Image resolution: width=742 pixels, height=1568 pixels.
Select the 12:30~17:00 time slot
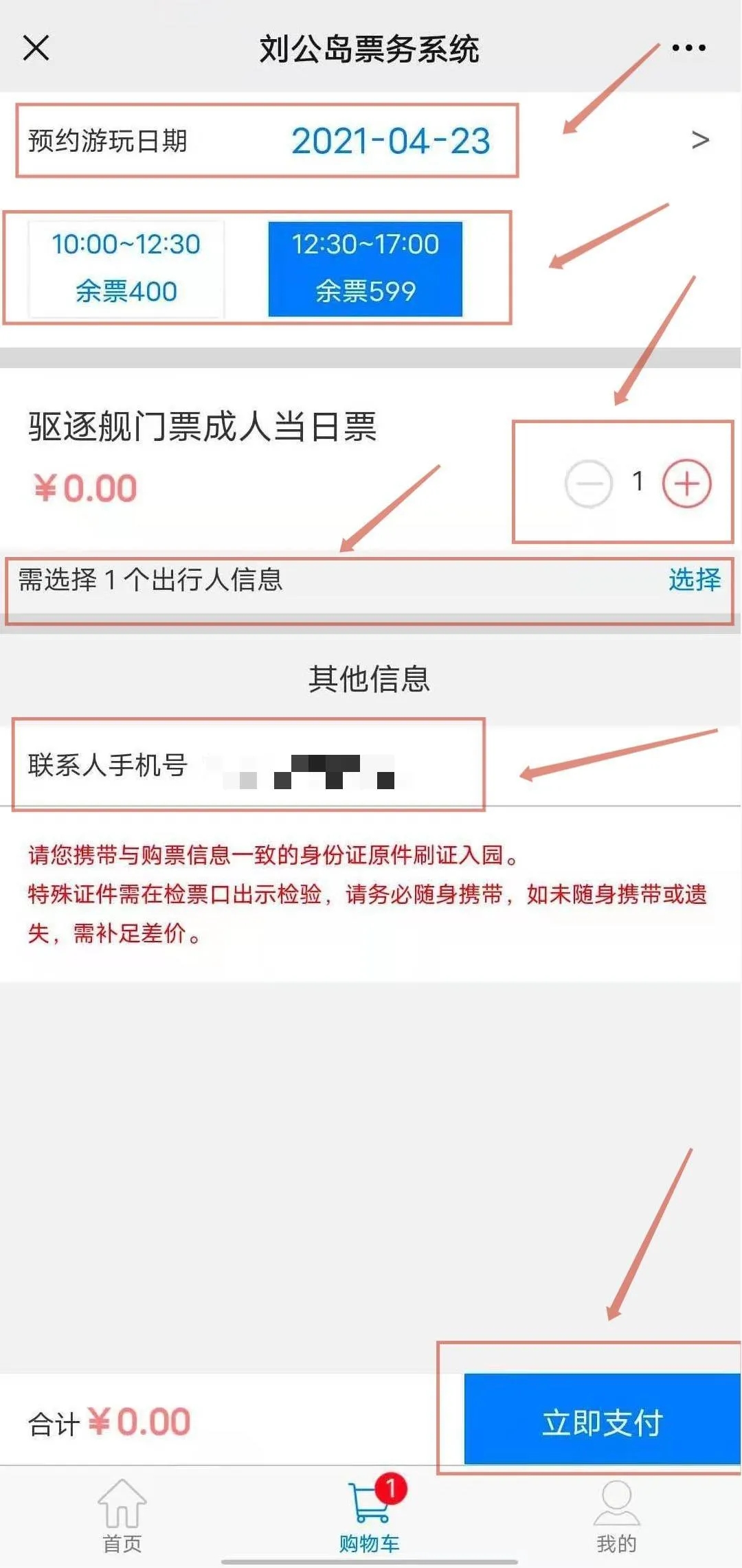pyautogui.click(x=365, y=269)
